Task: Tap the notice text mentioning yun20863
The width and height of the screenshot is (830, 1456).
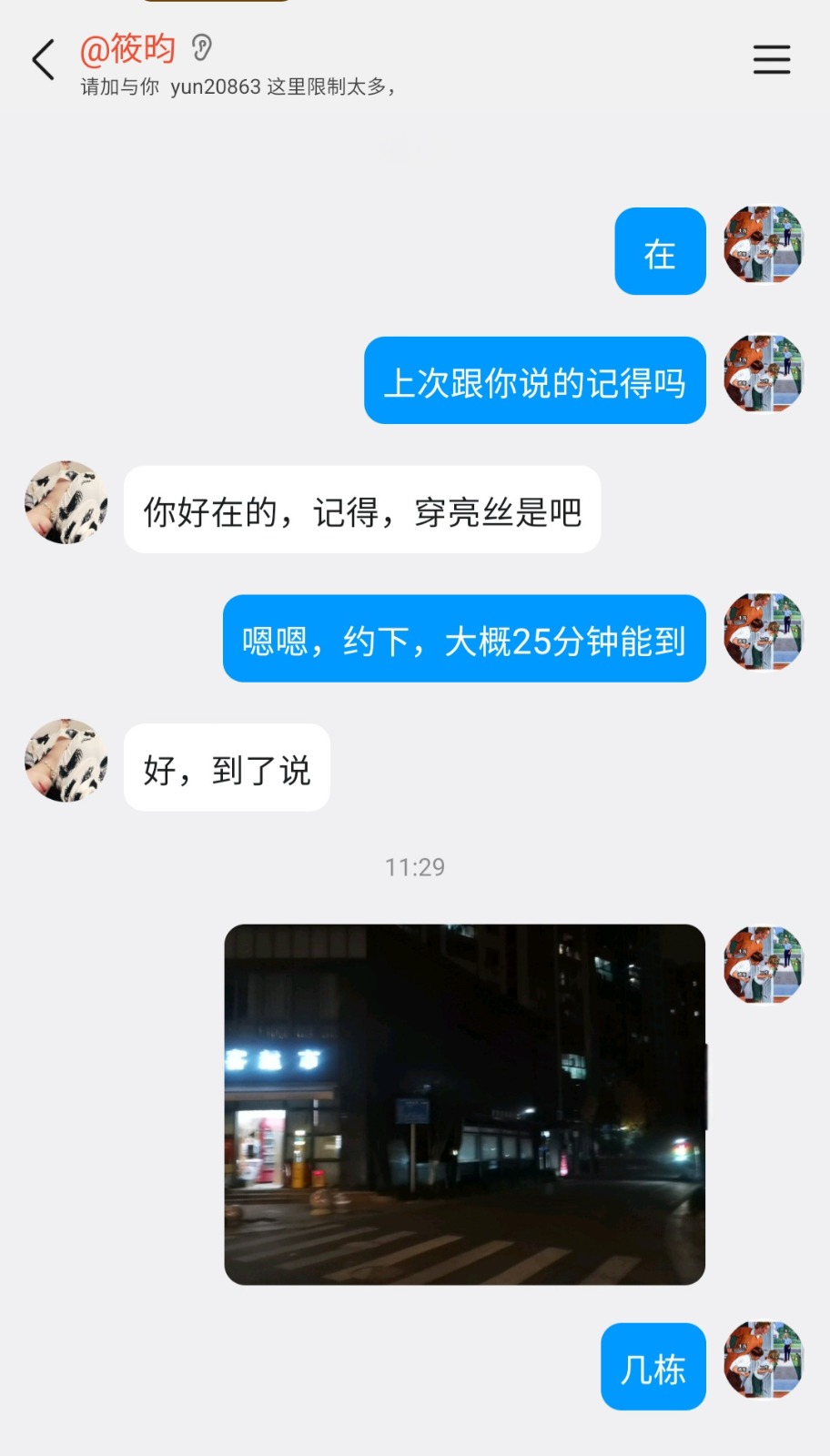Action: click(237, 87)
